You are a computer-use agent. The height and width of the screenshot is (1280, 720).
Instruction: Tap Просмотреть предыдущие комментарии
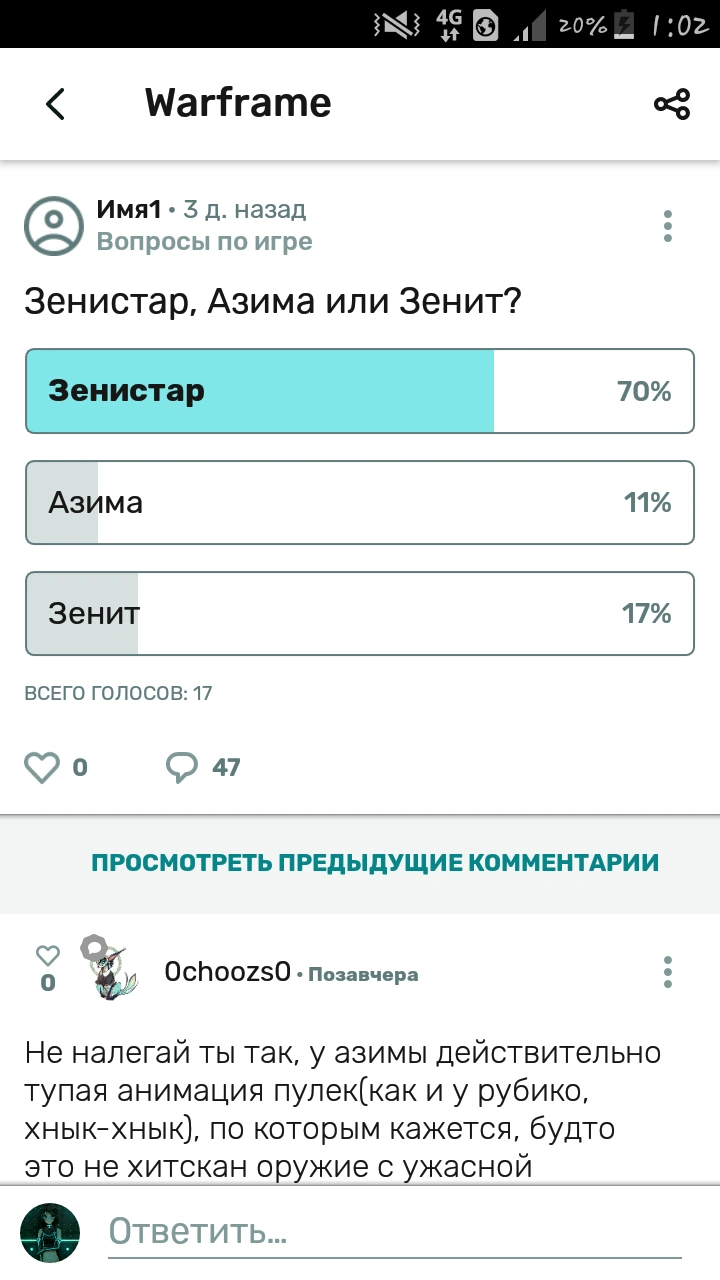click(x=375, y=862)
